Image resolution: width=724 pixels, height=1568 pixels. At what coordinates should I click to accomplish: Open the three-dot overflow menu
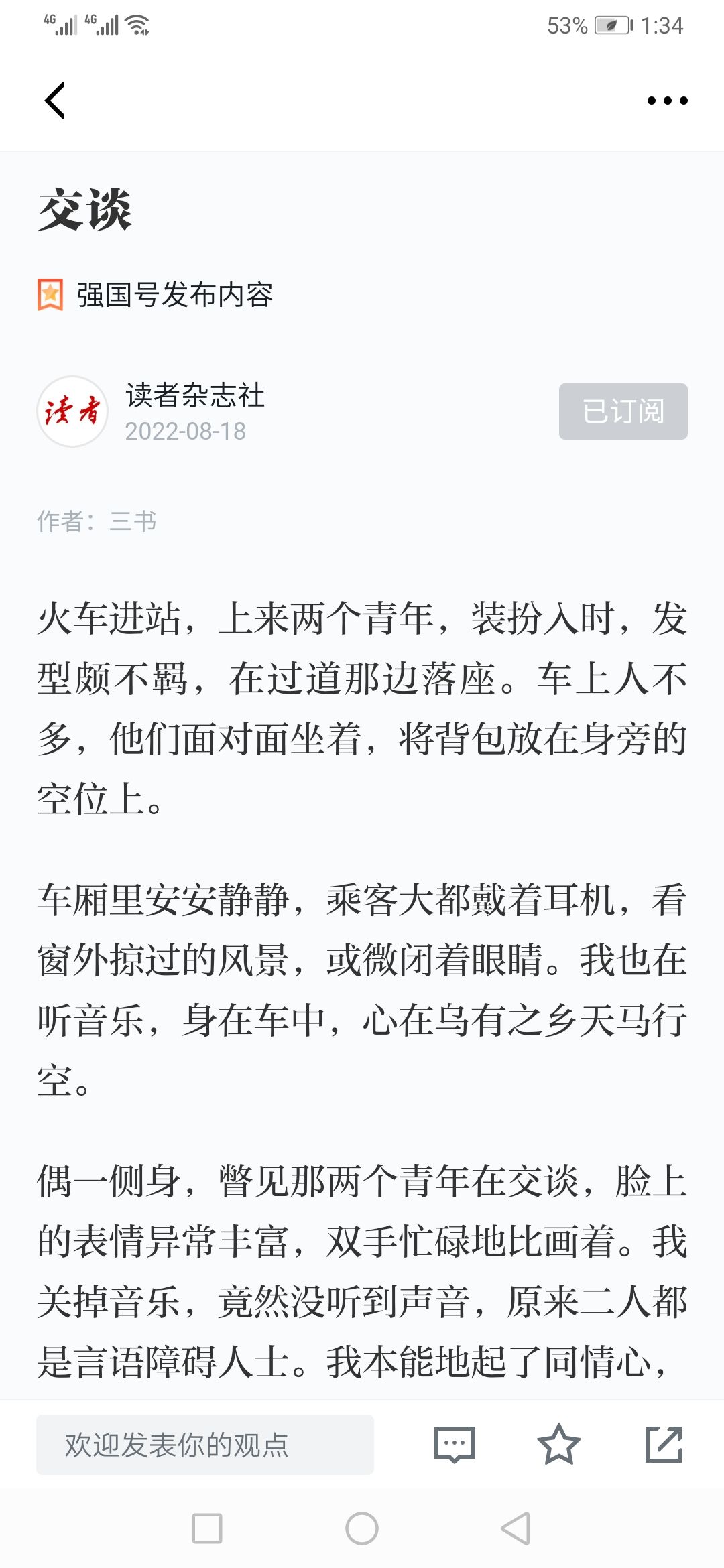[x=667, y=101]
